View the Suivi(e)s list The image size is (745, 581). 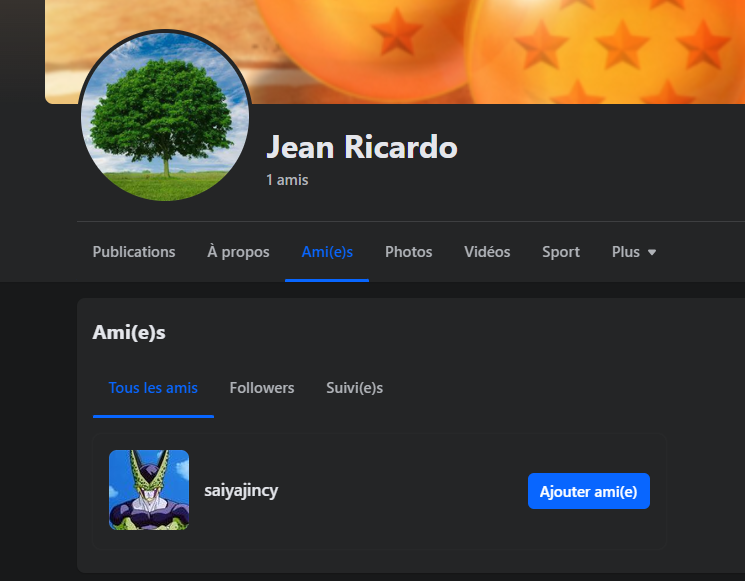(x=354, y=388)
